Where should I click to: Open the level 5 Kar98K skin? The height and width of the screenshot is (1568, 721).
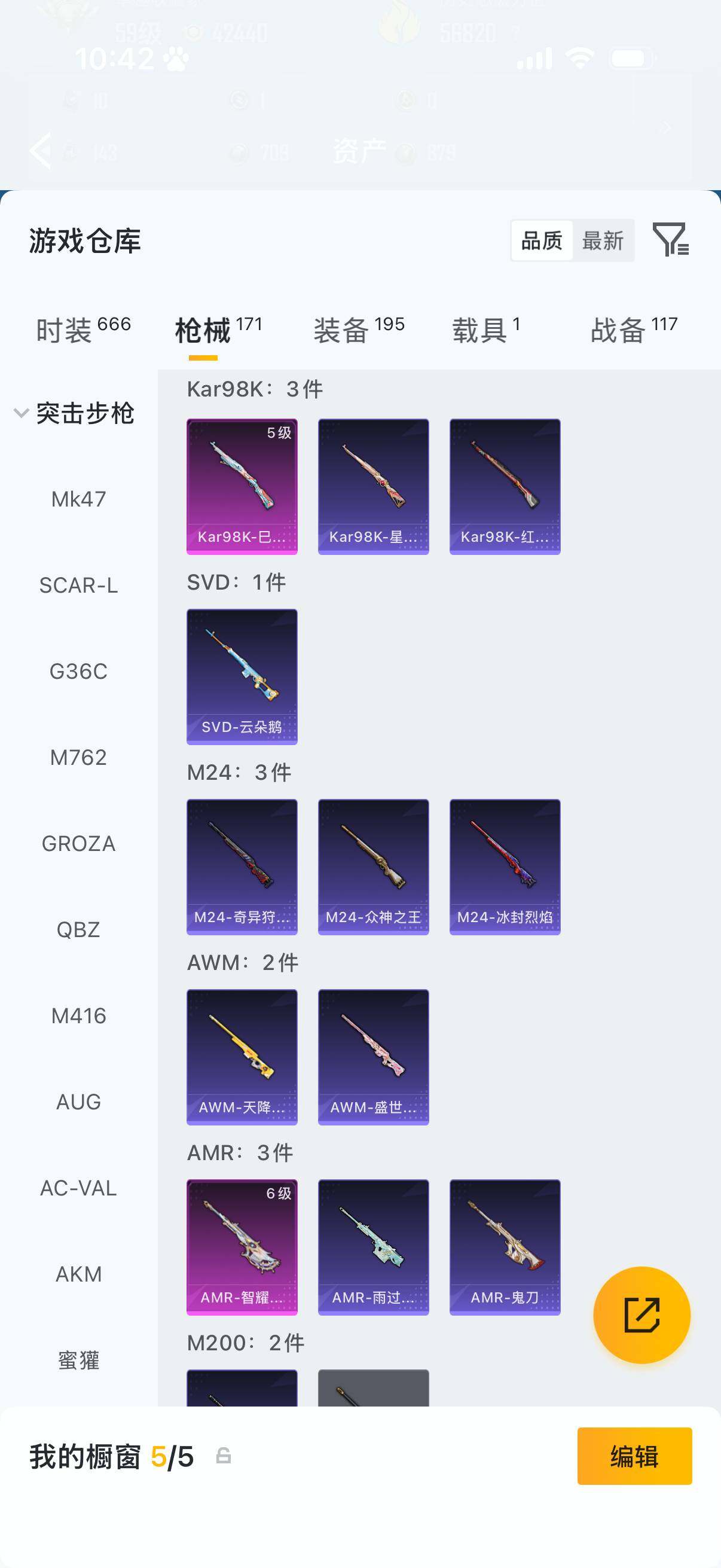[x=242, y=486]
